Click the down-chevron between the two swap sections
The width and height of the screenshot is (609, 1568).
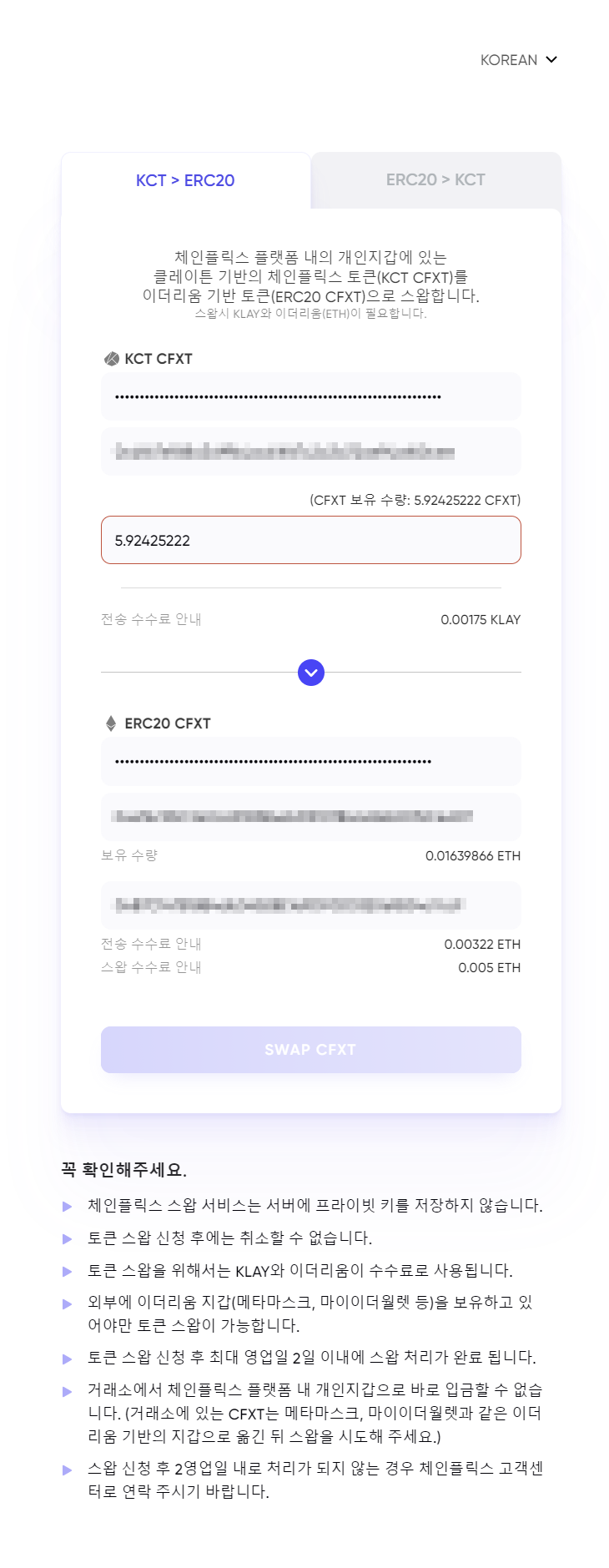(x=310, y=672)
